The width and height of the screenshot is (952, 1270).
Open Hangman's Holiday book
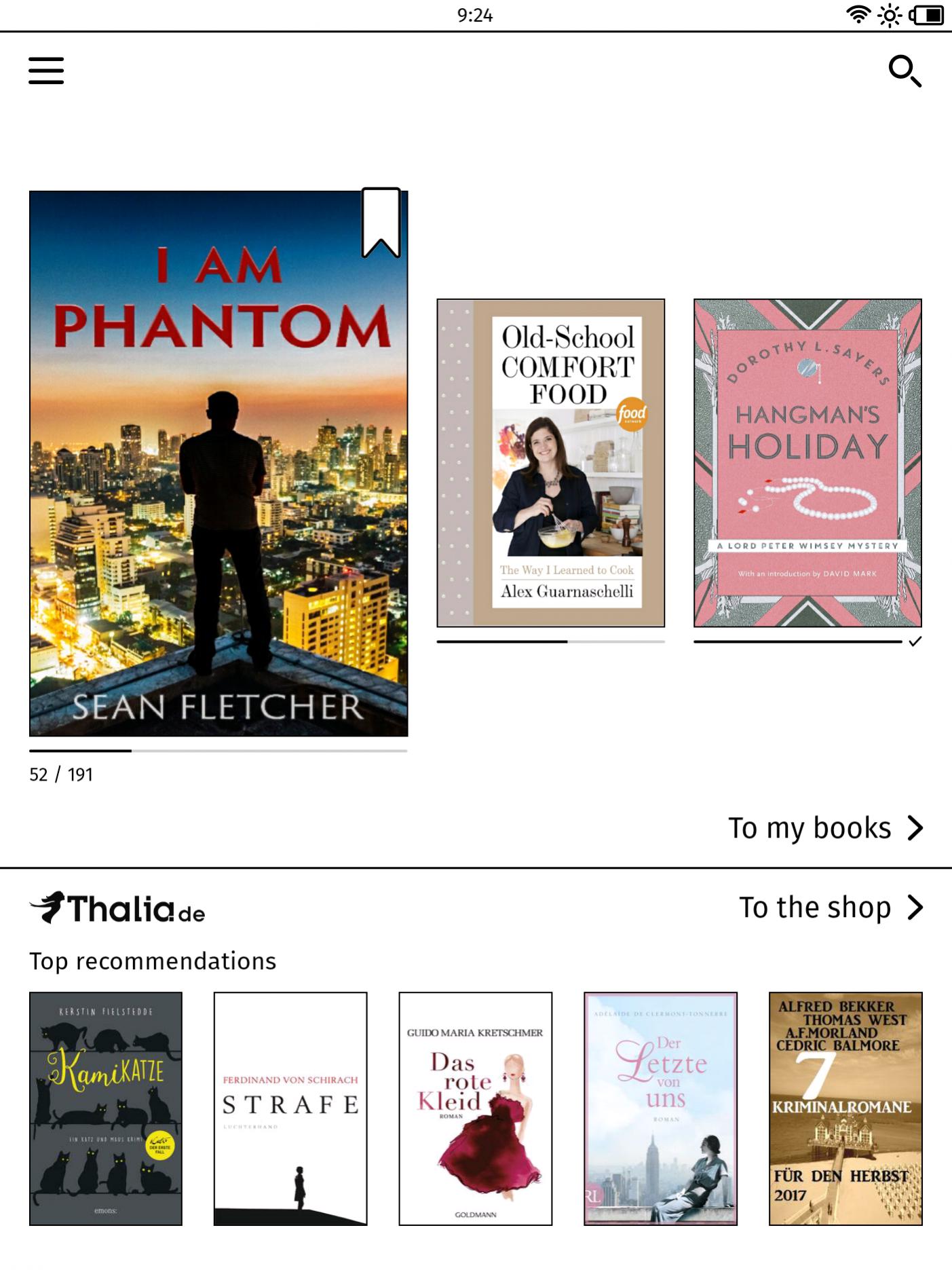[x=807, y=462]
